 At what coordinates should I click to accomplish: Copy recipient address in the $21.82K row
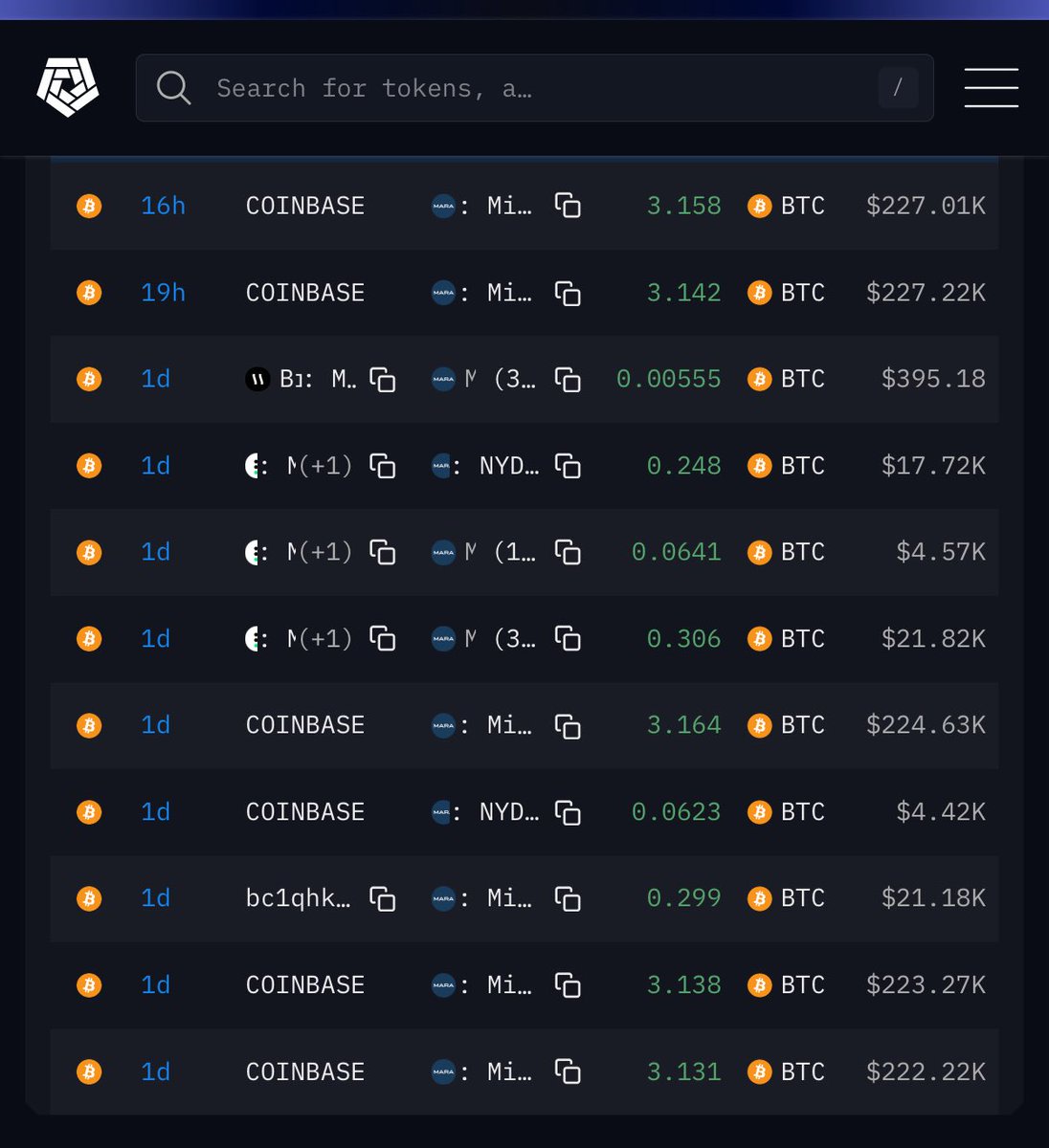pos(568,639)
